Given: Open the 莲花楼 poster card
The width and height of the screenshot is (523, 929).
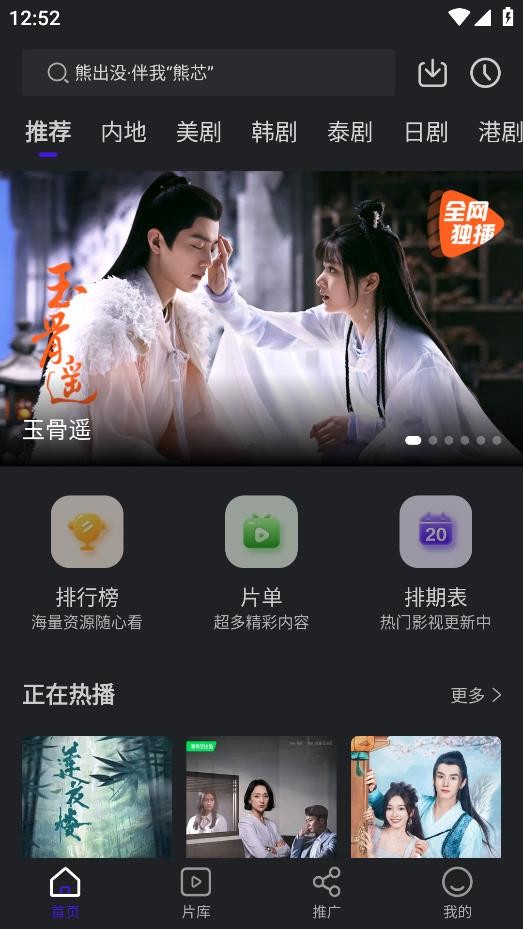Looking at the screenshot, I should point(97,797).
